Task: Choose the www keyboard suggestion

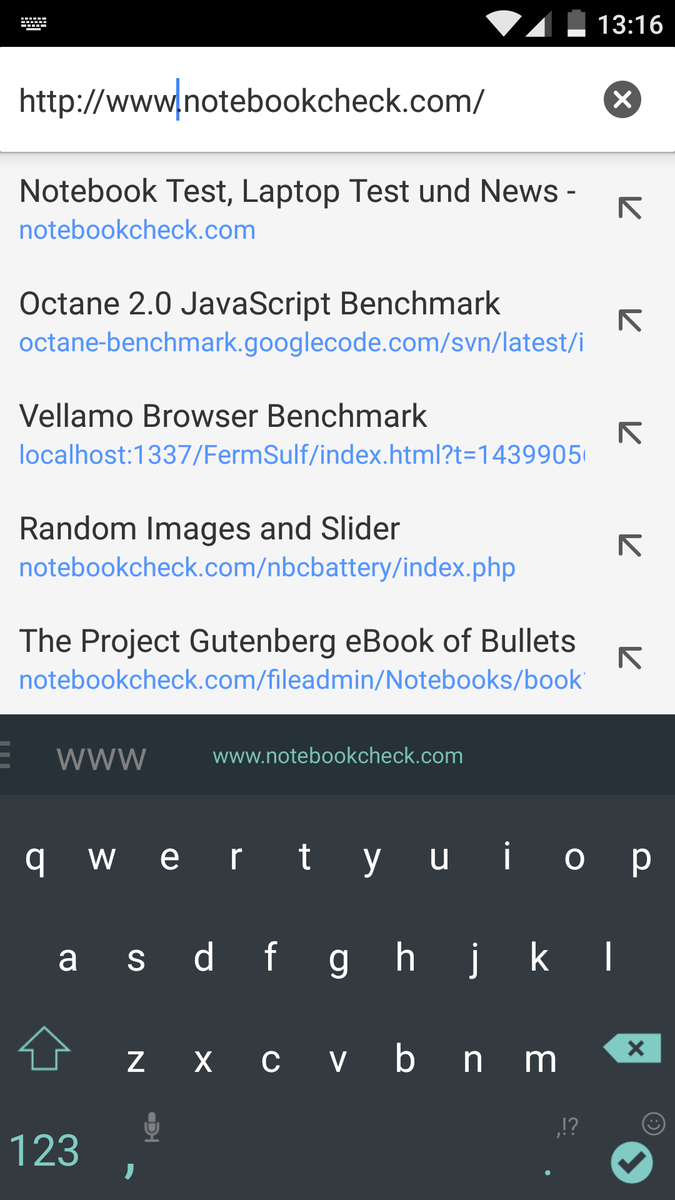Action: coord(102,758)
